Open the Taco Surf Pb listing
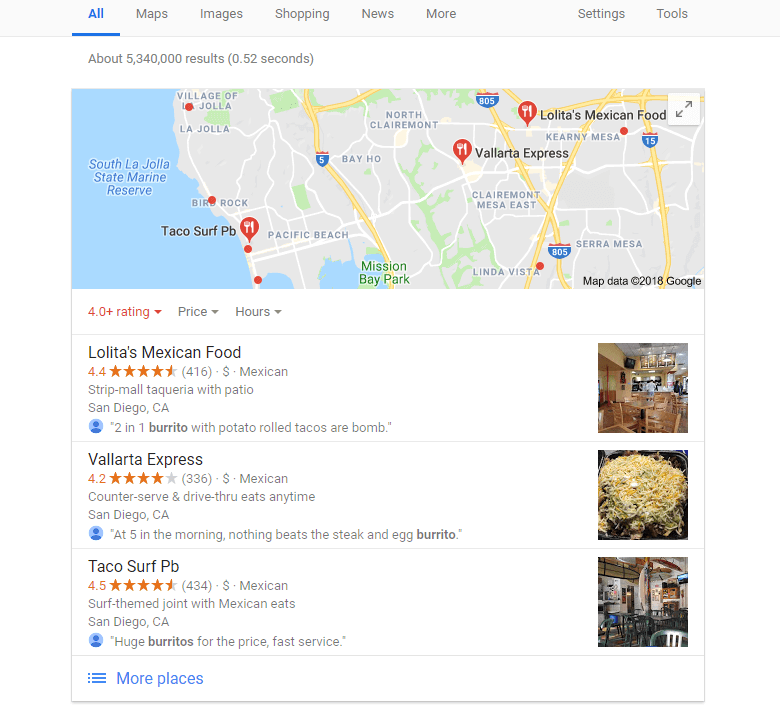This screenshot has width=780, height=706. point(133,567)
